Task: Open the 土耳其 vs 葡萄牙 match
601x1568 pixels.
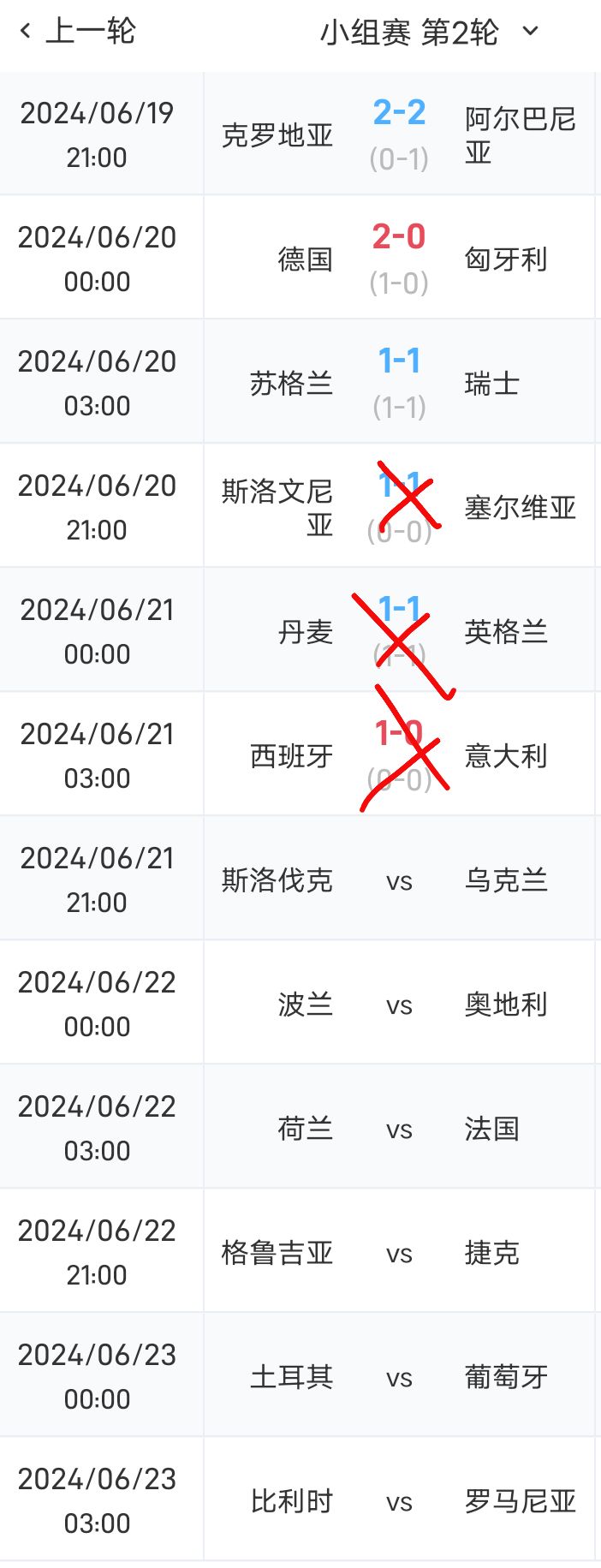Action: tap(398, 1376)
